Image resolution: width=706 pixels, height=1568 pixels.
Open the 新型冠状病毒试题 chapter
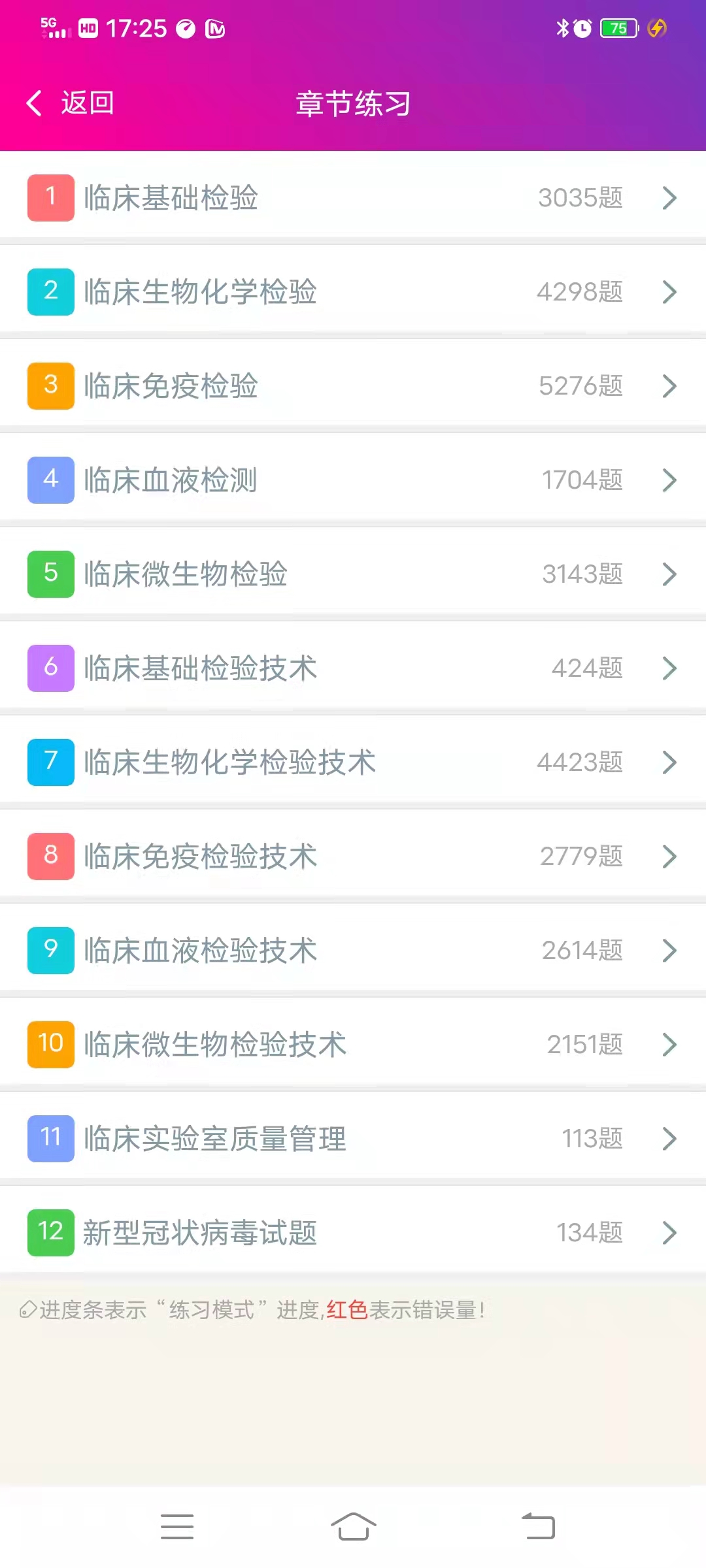pyautogui.click(x=353, y=1233)
